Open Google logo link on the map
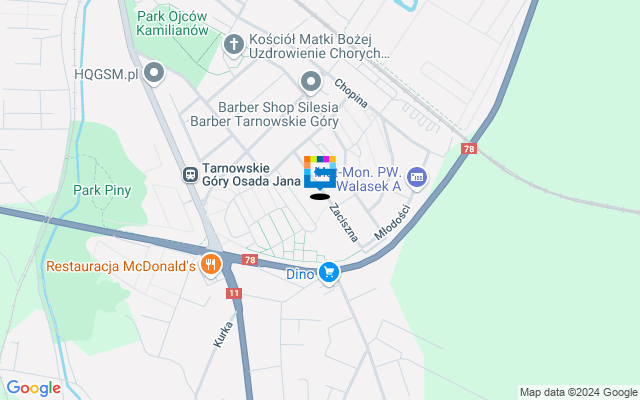 click(33, 388)
